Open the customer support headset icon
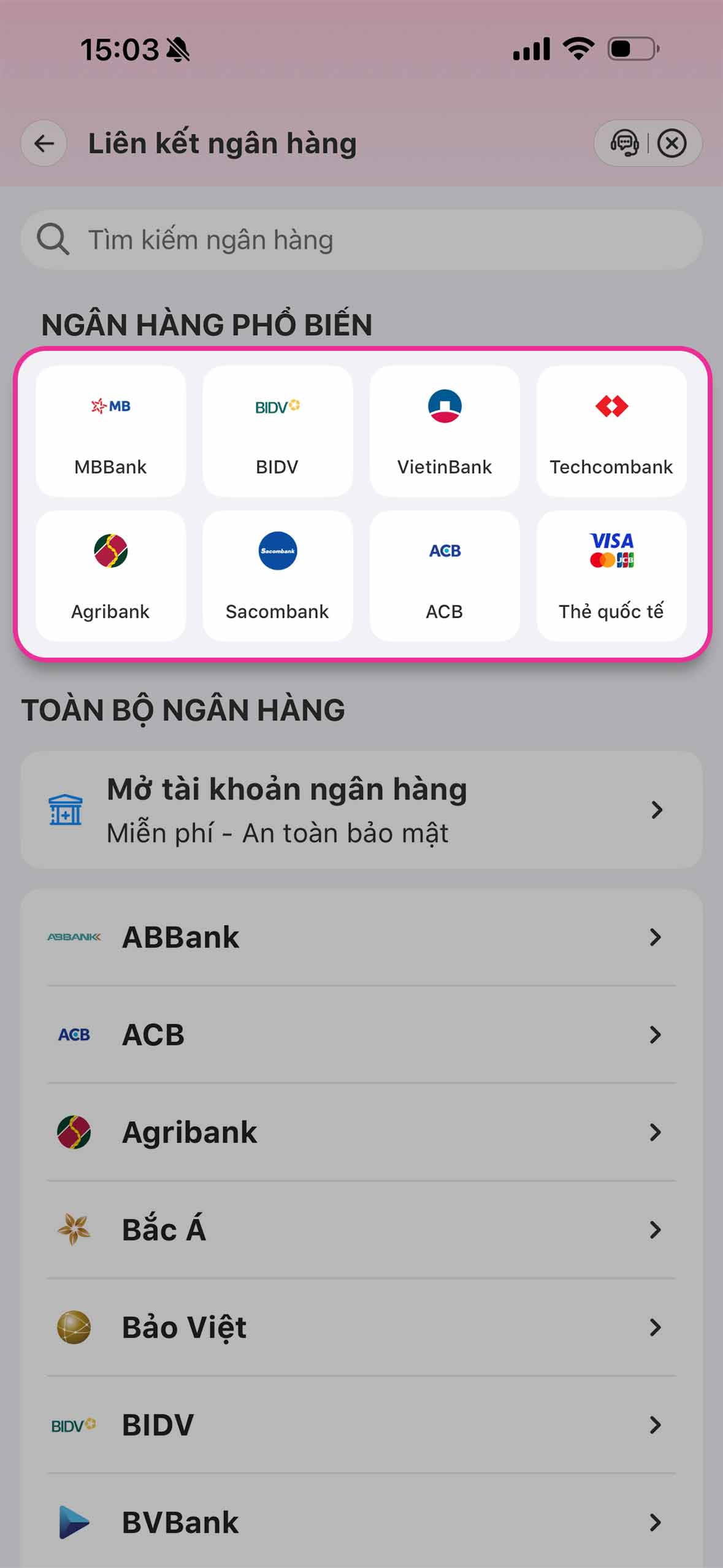The image size is (723, 1568). 624,144
